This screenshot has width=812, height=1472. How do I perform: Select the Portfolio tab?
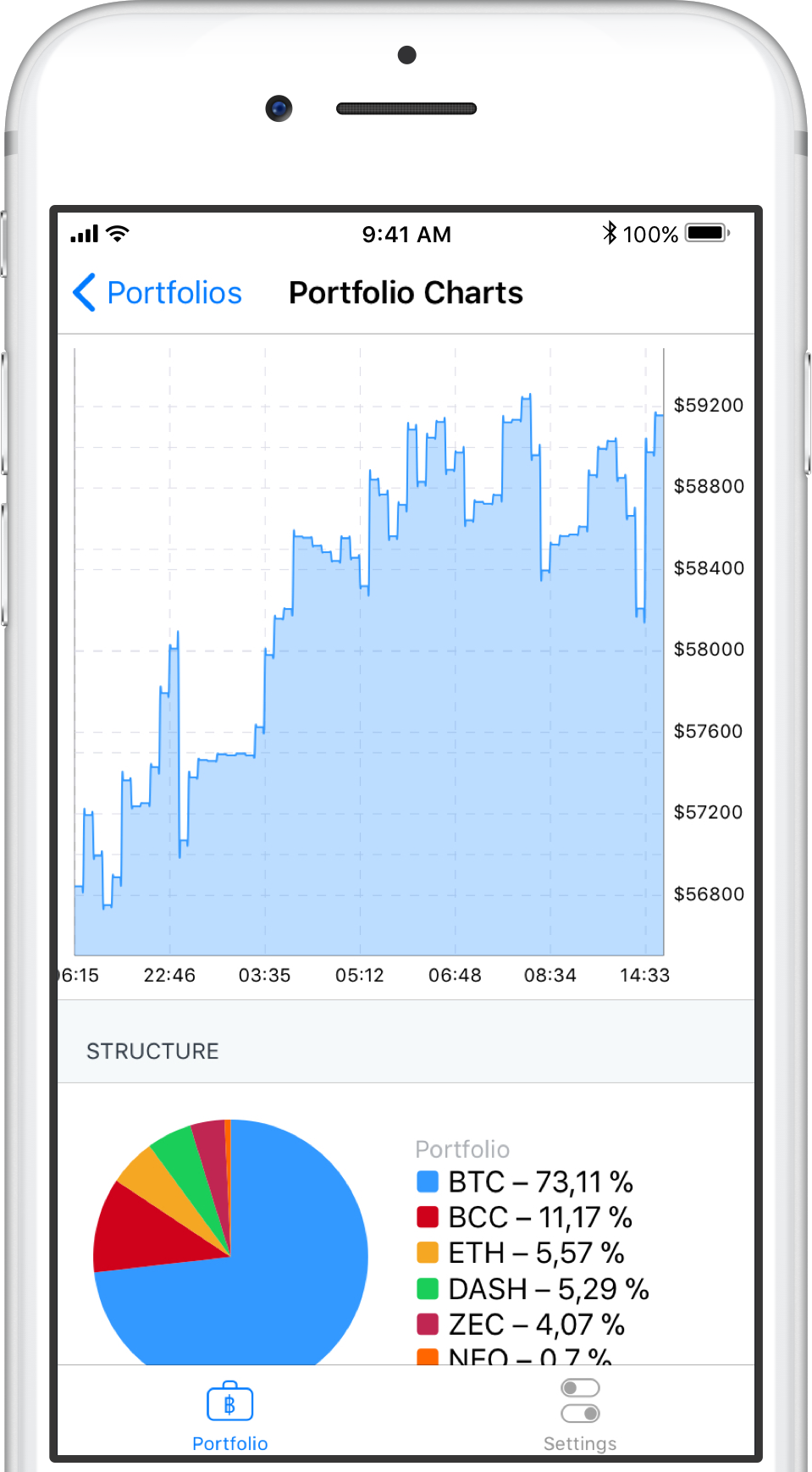pos(229,1414)
